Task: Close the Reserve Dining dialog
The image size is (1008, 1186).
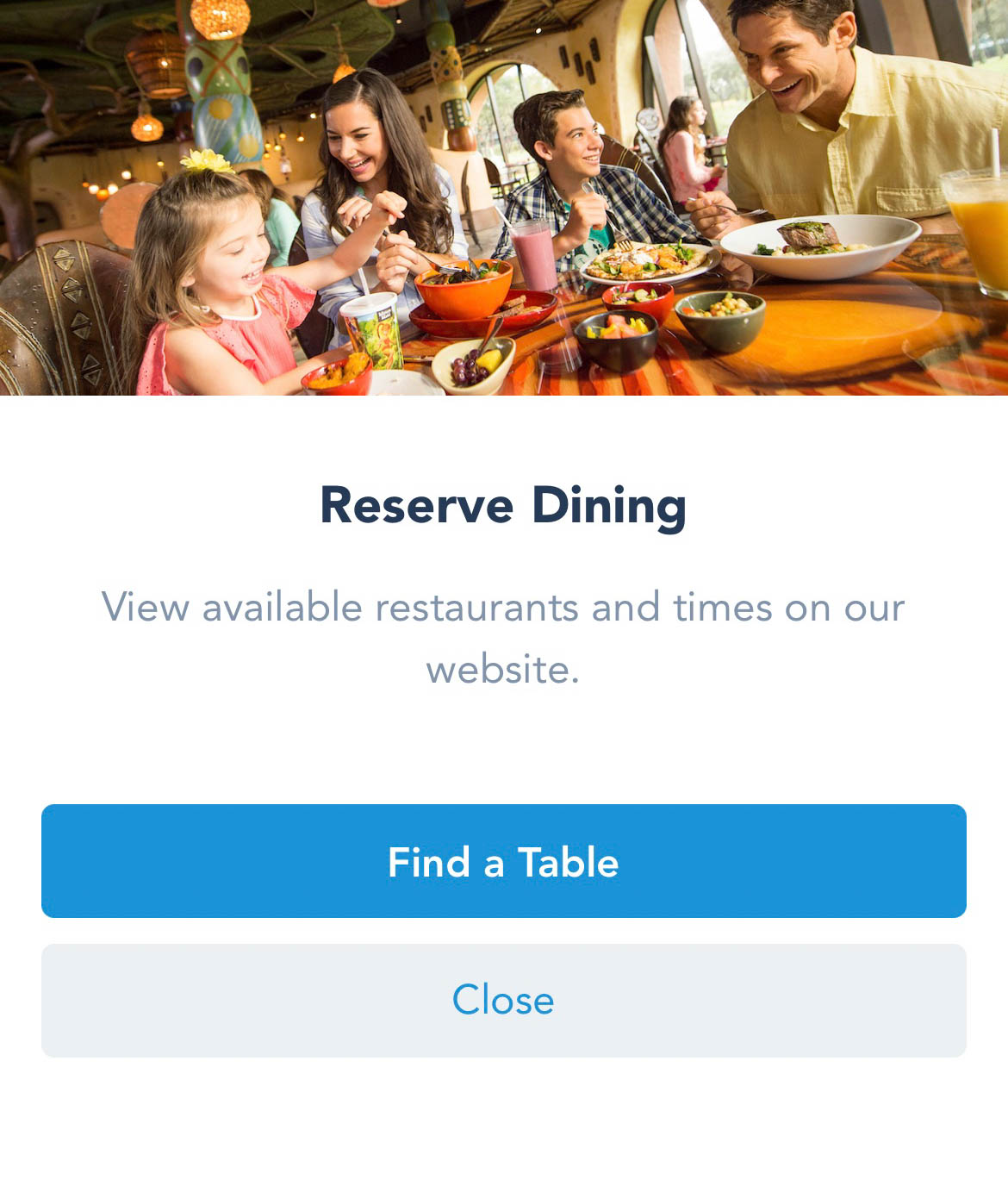Action: point(504,1001)
